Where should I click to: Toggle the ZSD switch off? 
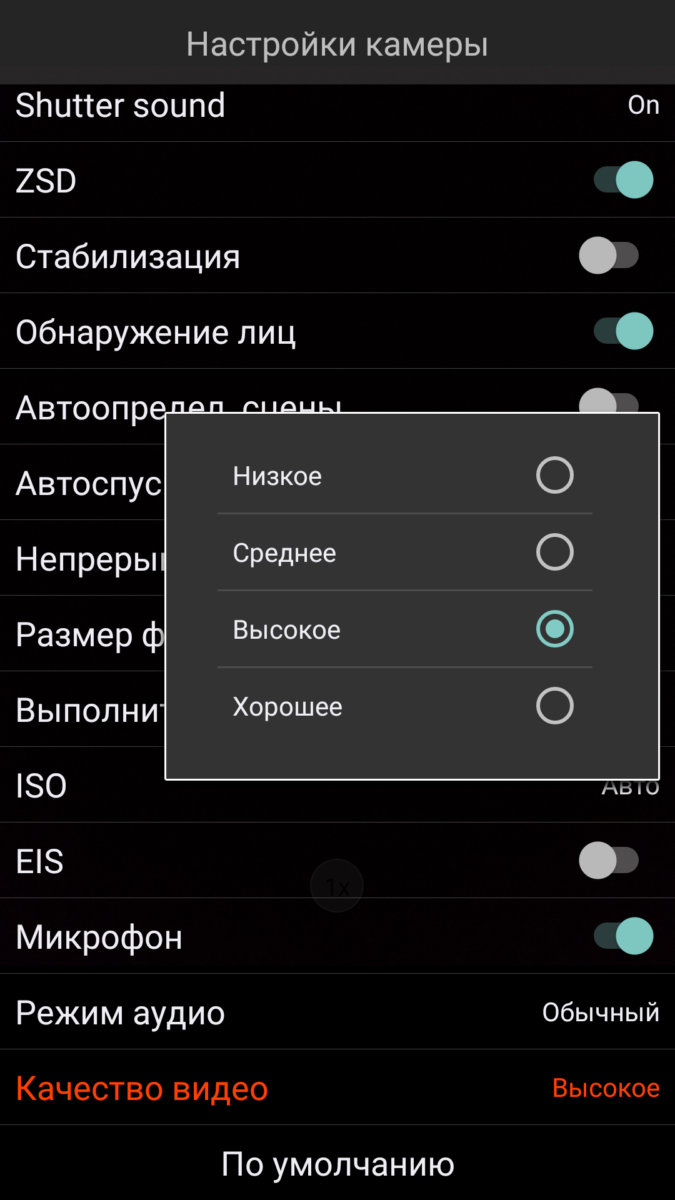(623, 181)
